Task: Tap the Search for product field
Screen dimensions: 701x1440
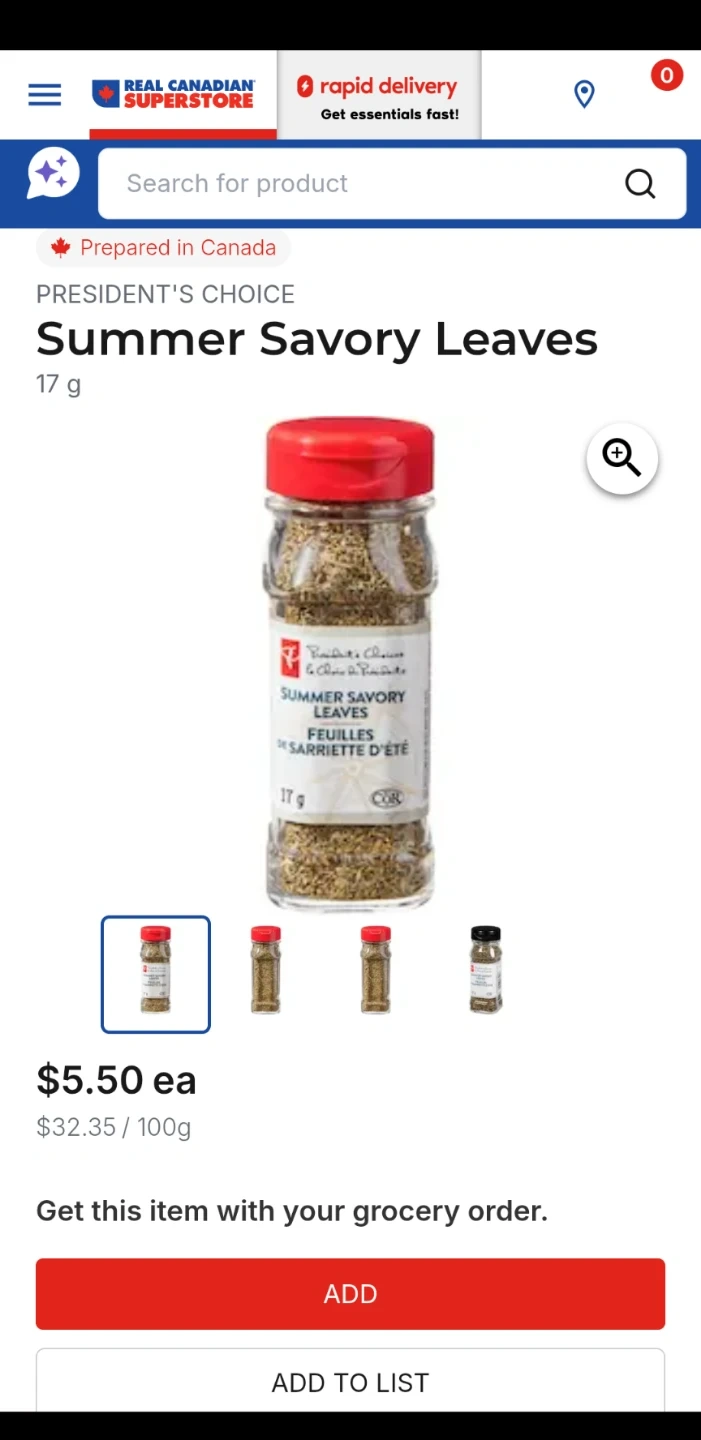Action: [360, 184]
